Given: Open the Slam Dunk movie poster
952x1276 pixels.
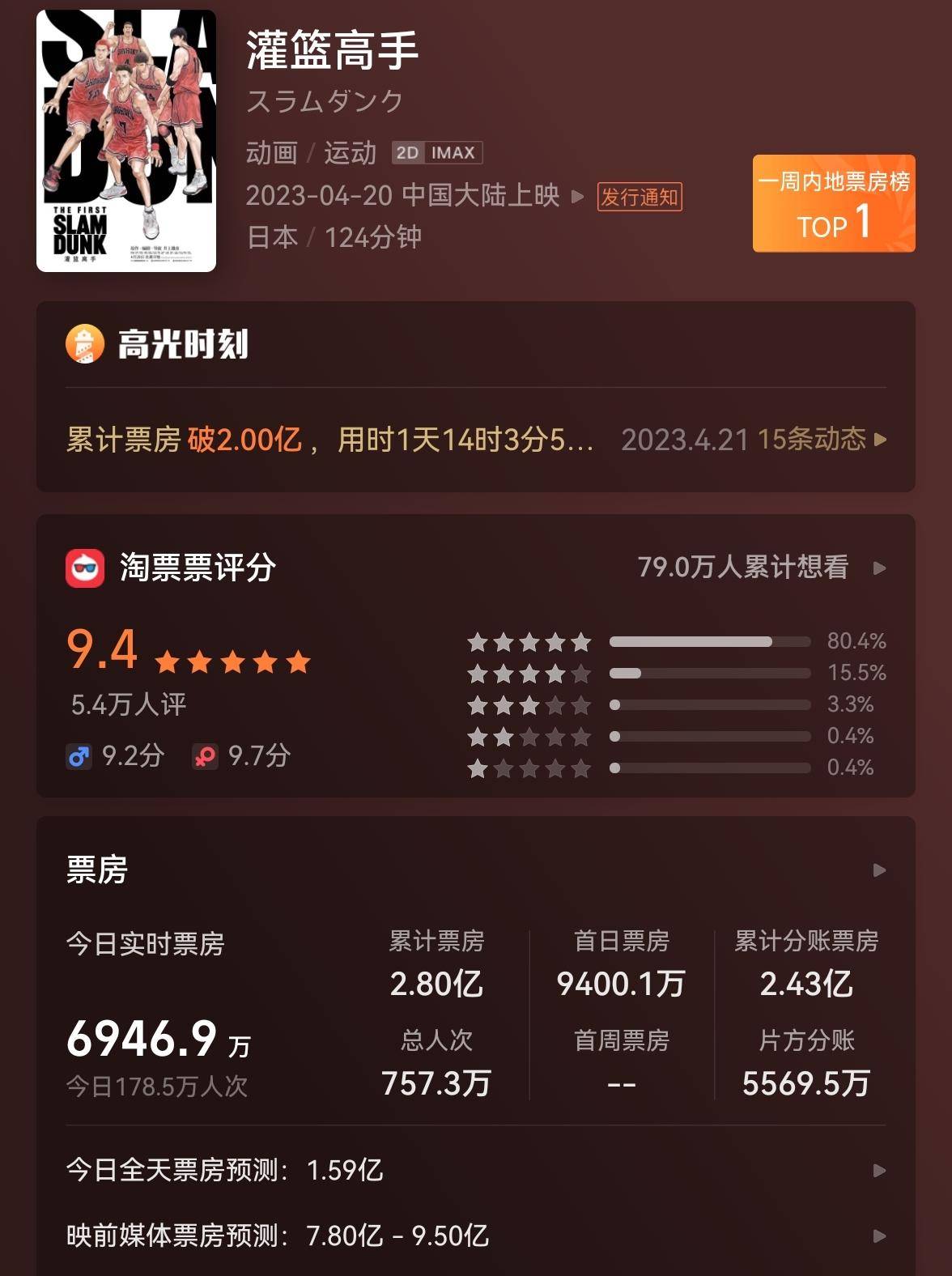Looking at the screenshot, I should [x=126, y=141].
